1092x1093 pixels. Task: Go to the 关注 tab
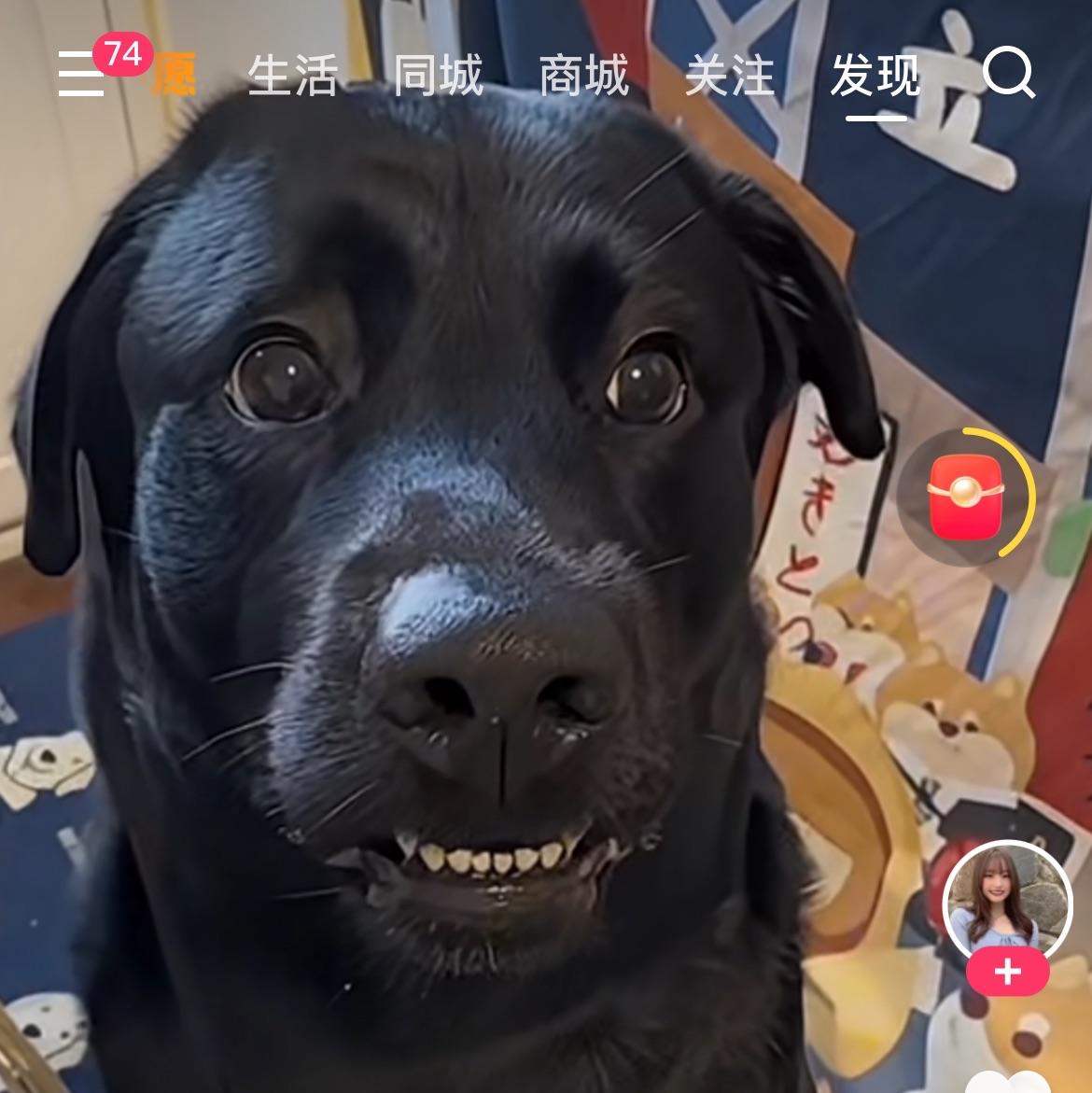(x=730, y=76)
